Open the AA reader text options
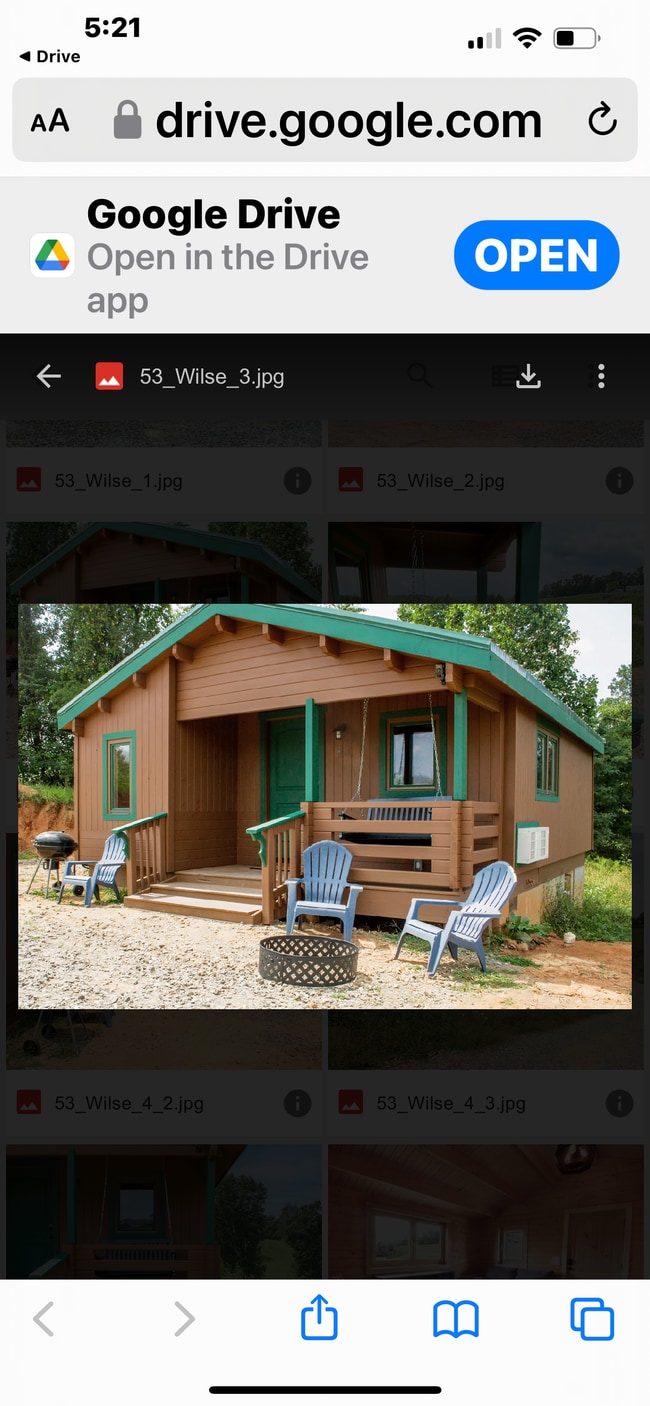Screen dimensions: 650x1406 pyautogui.click(x=50, y=121)
